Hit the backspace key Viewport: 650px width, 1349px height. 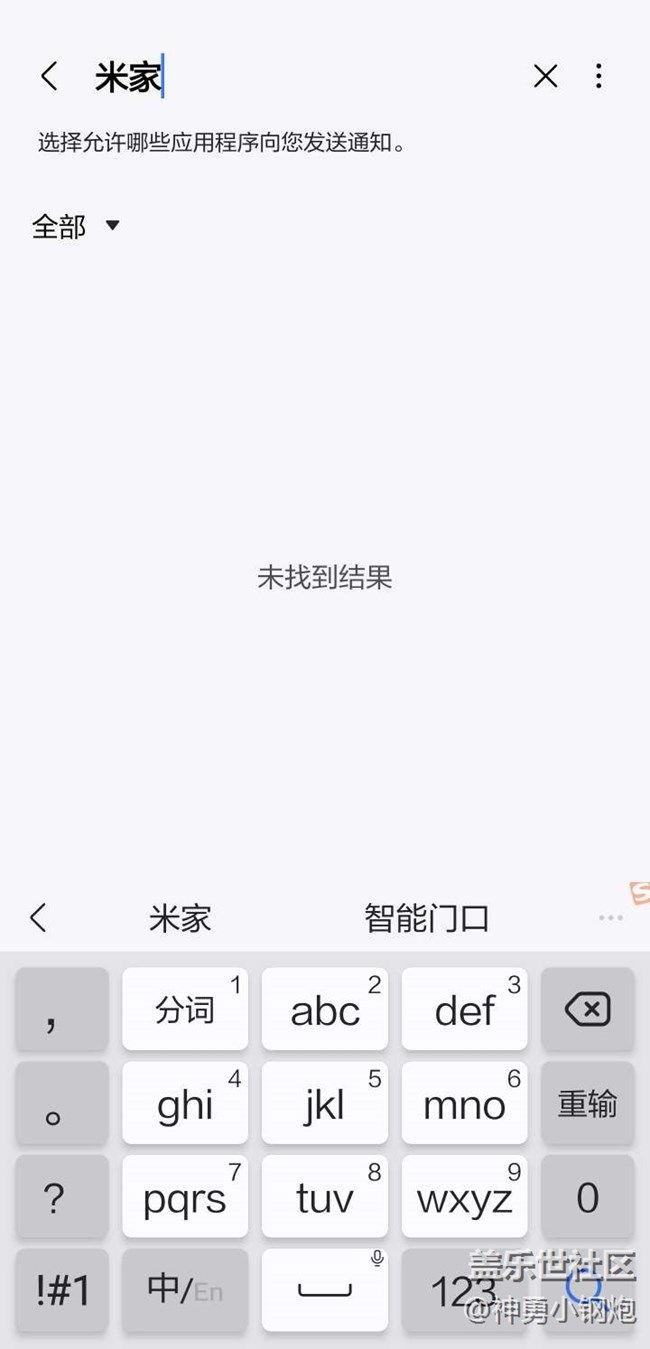tap(587, 1010)
